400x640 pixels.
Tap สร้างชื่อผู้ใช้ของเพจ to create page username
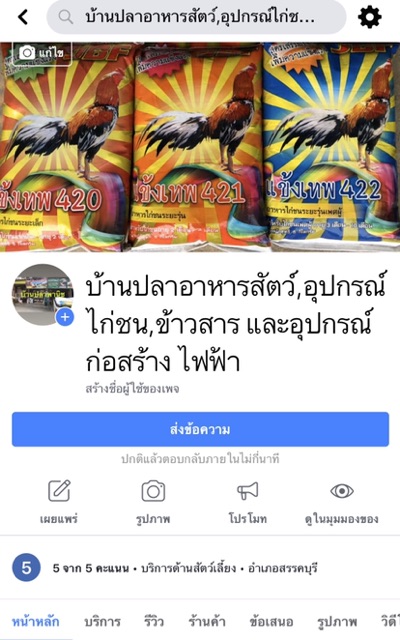(x=132, y=389)
